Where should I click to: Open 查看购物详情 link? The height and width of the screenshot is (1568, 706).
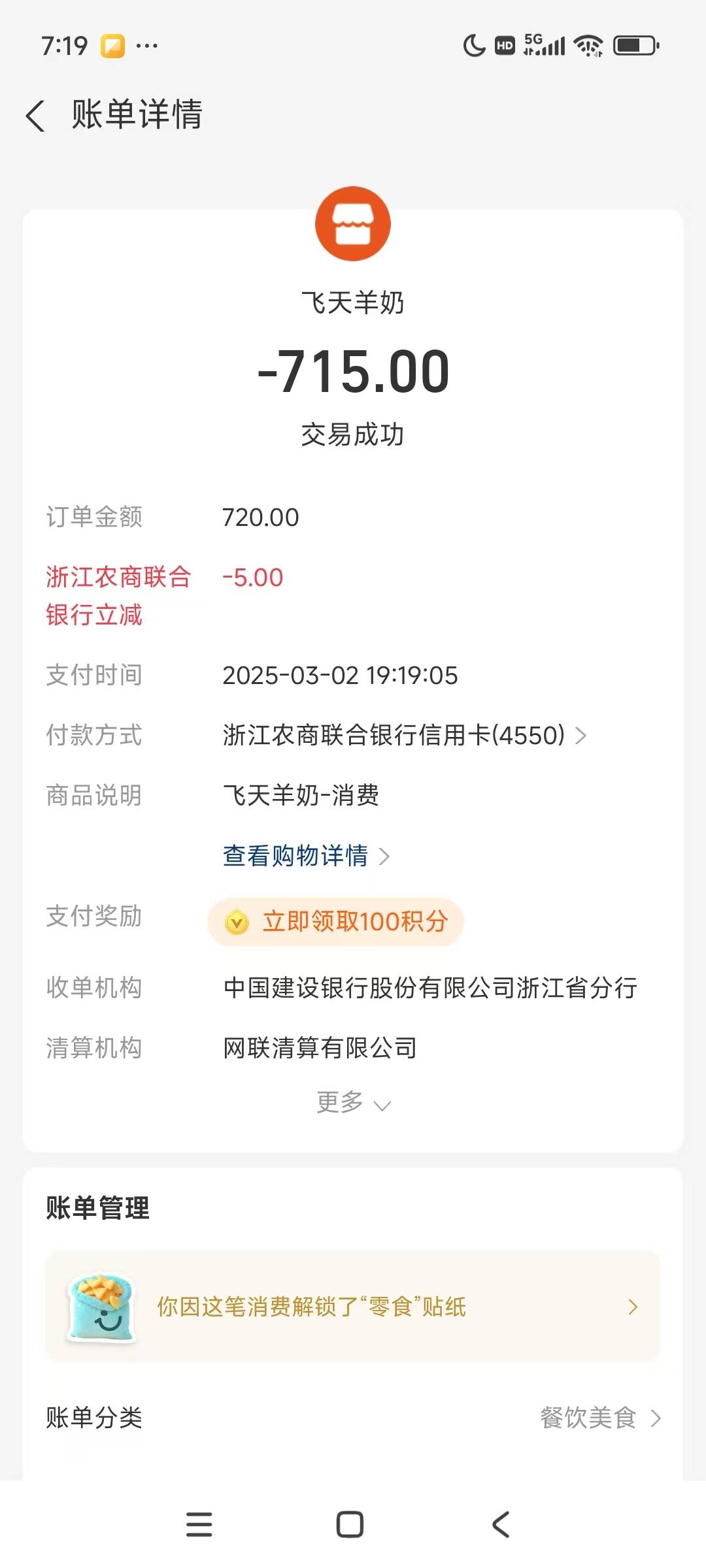coord(305,856)
